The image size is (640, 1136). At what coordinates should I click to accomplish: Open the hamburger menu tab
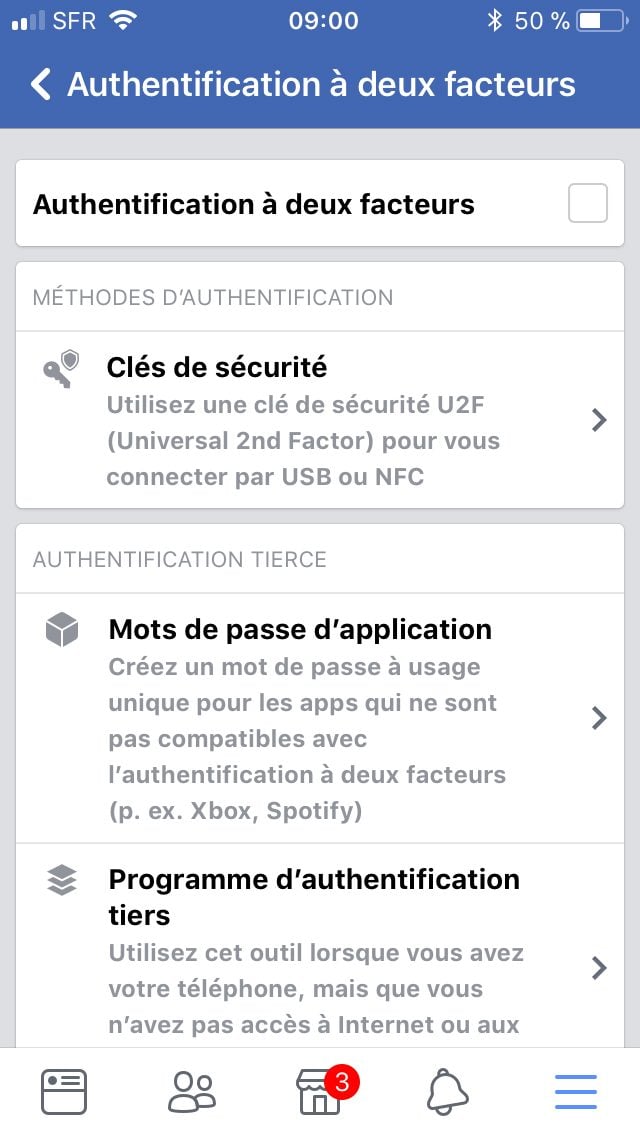click(576, 1092)
